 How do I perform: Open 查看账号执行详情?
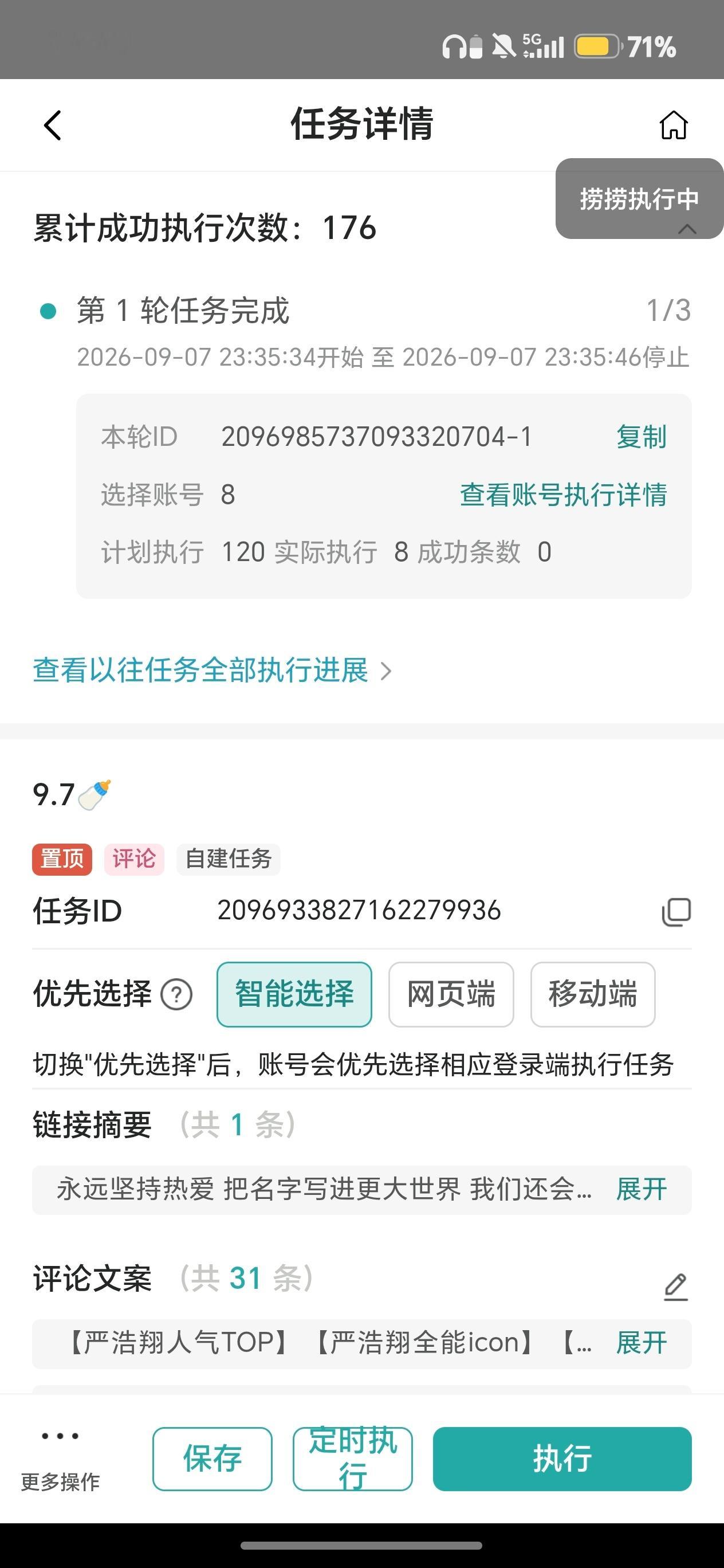pyautogui.click(x=564, y=495)
